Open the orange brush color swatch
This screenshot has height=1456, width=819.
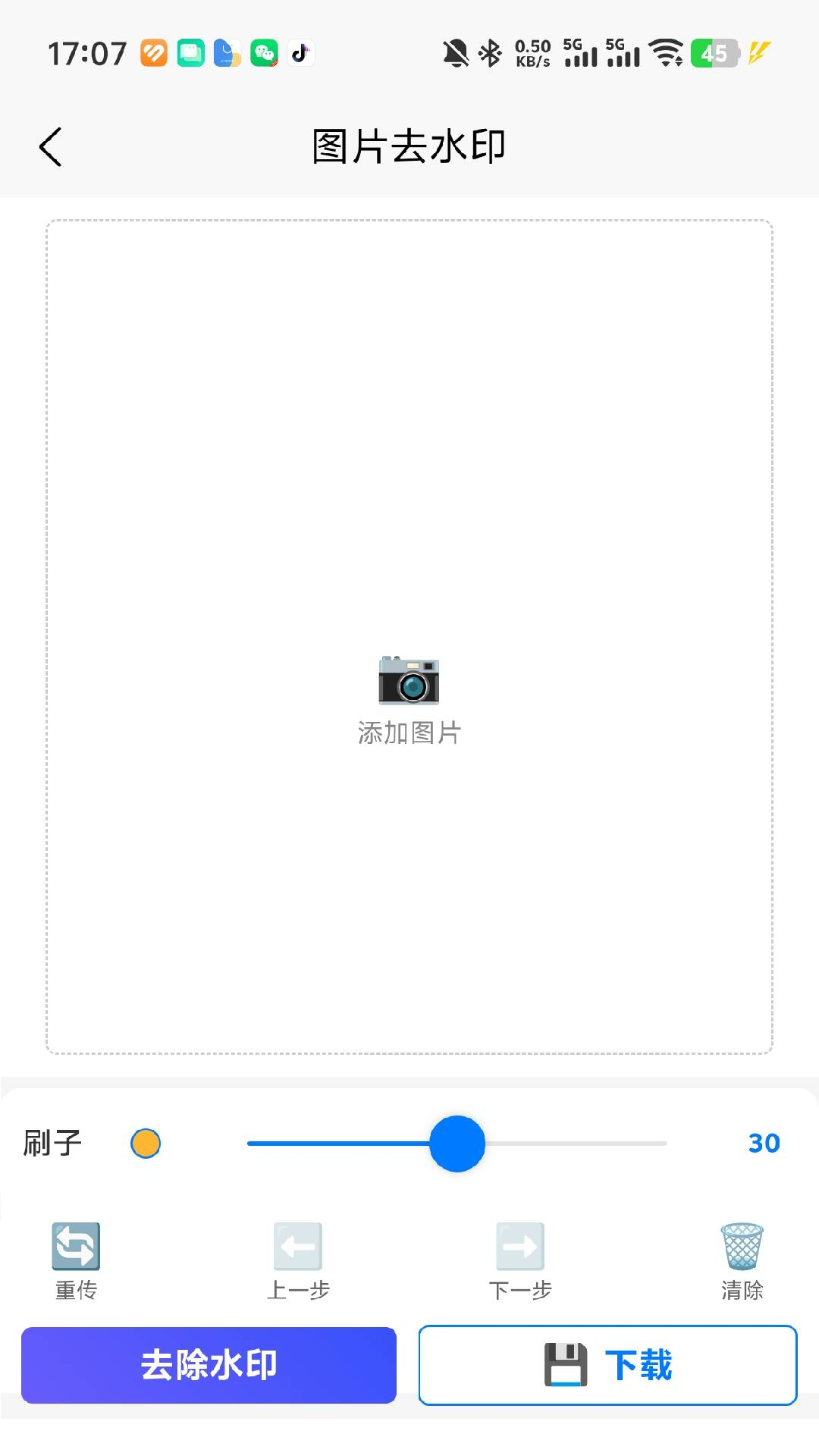click(146, 1143)
